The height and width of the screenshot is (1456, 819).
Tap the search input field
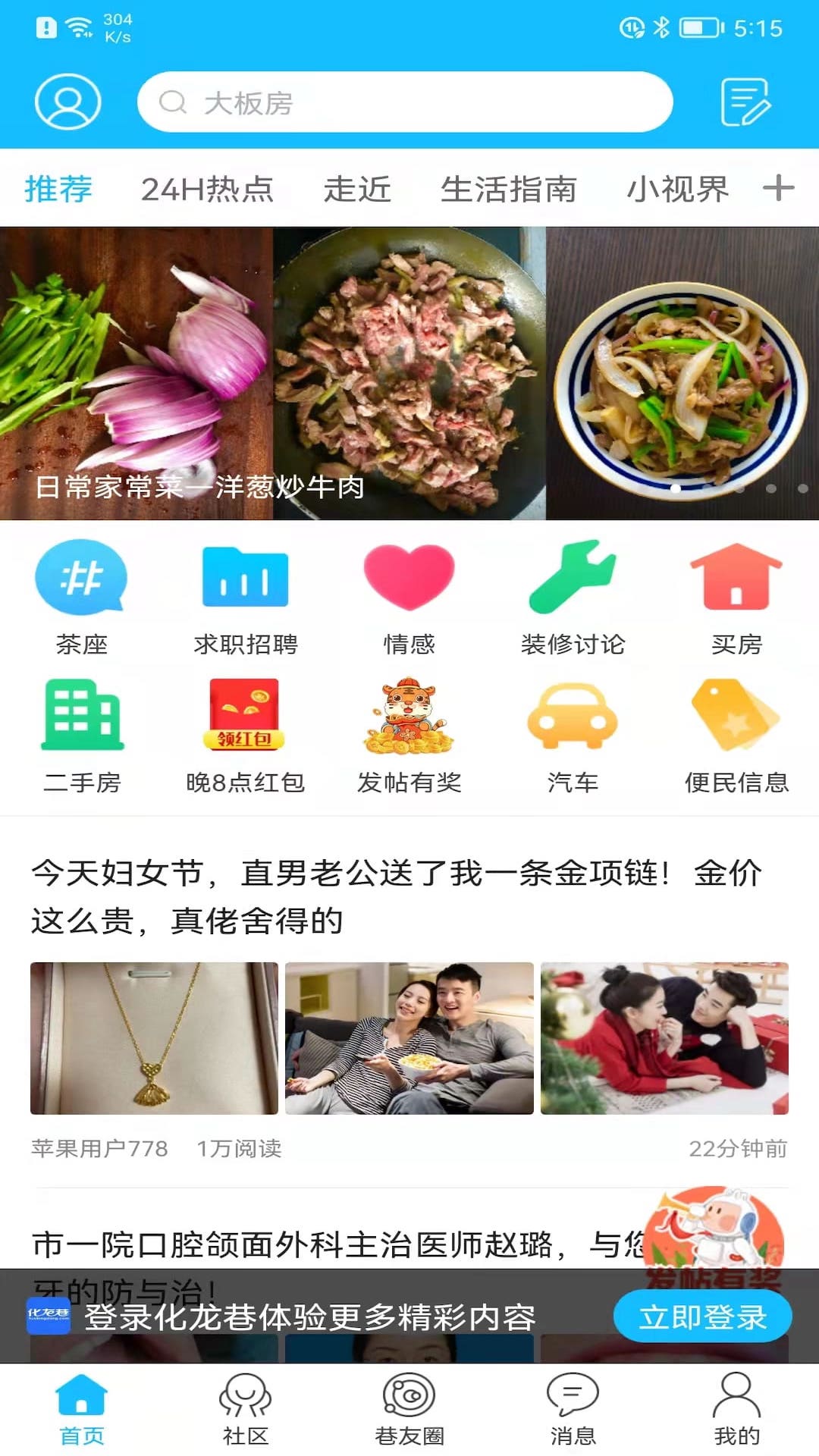tap(406, 101)
